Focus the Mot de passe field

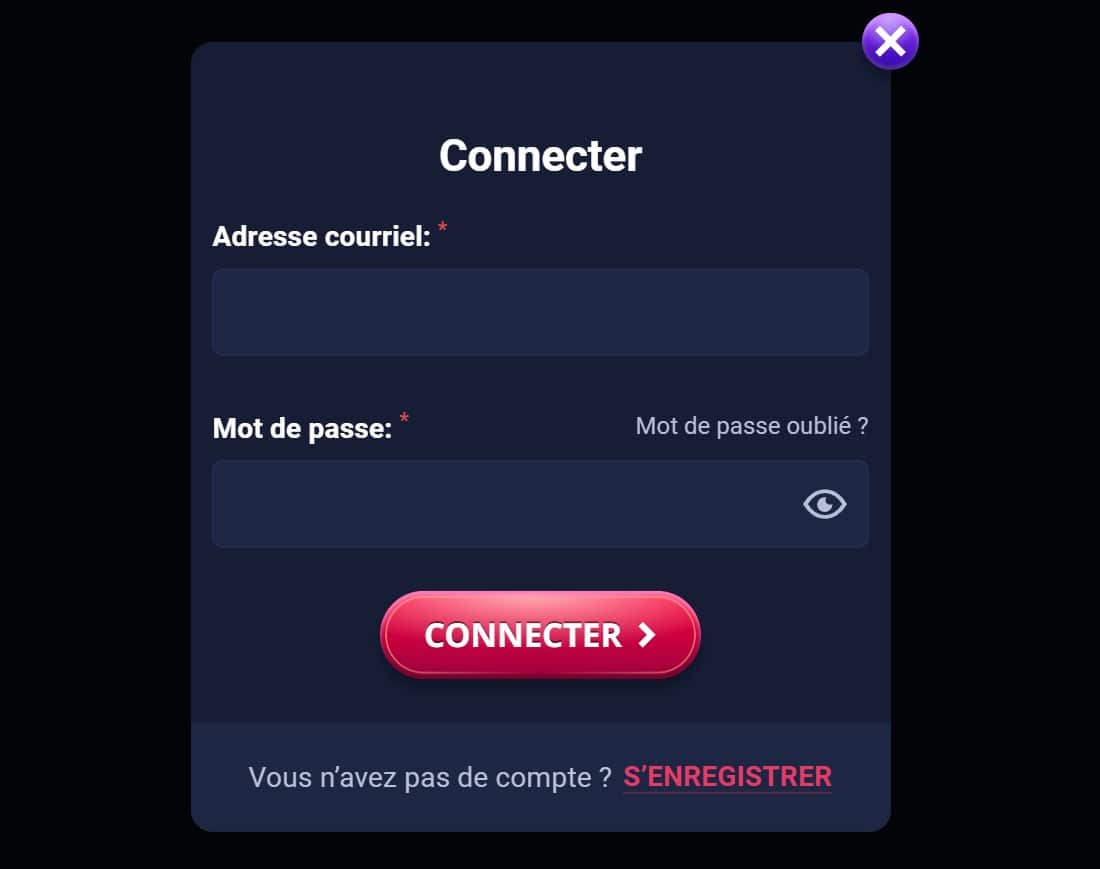[500, 504]
